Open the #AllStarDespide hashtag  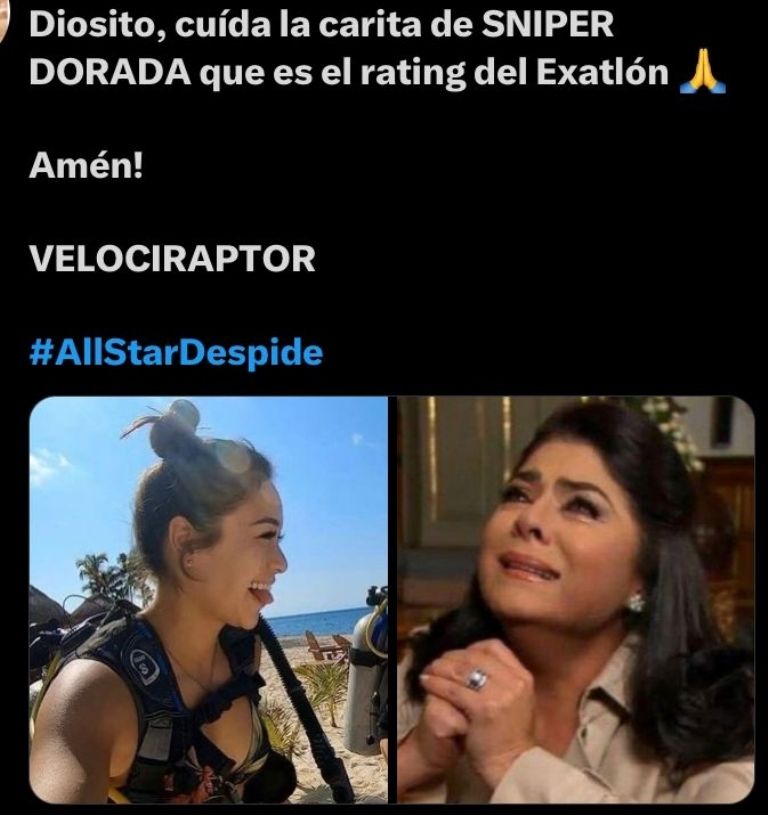tap(176, 354)
